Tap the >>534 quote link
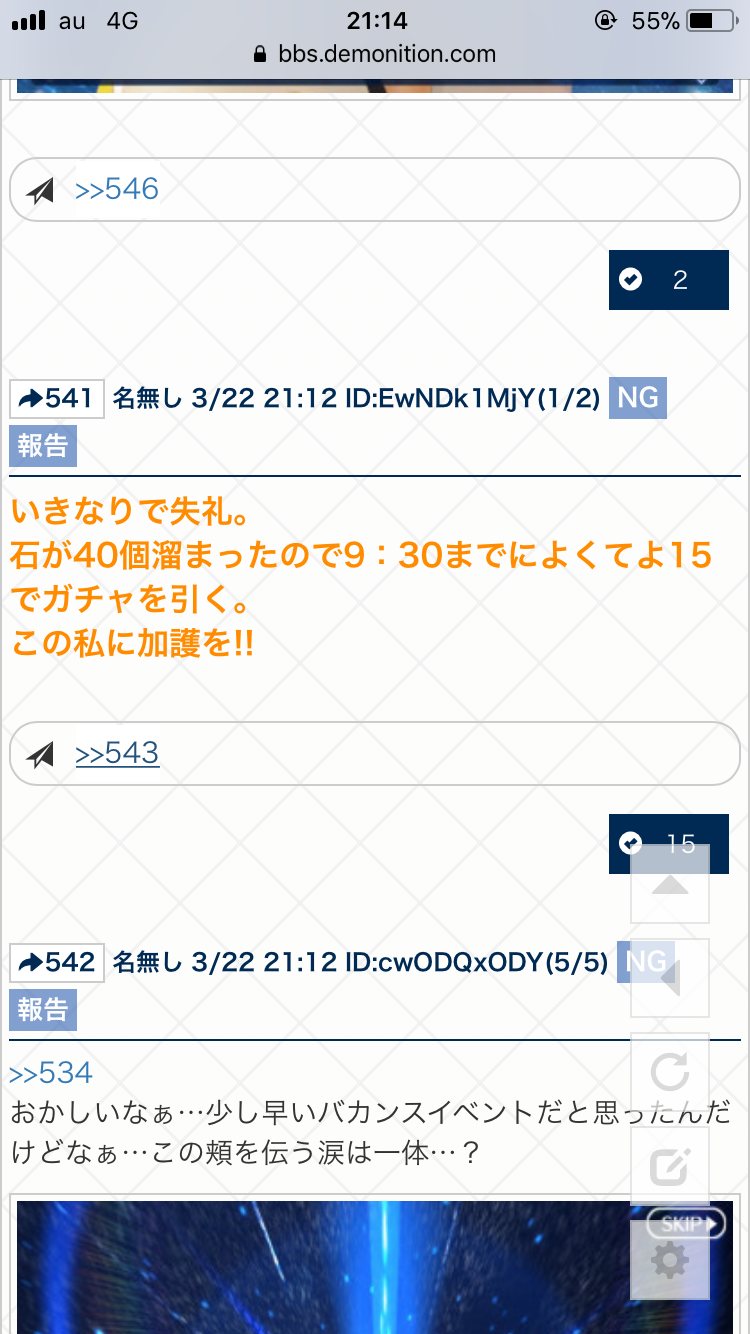This screenshot has width=750, height=1334. pyautogui.click(x=51, y=1074)
